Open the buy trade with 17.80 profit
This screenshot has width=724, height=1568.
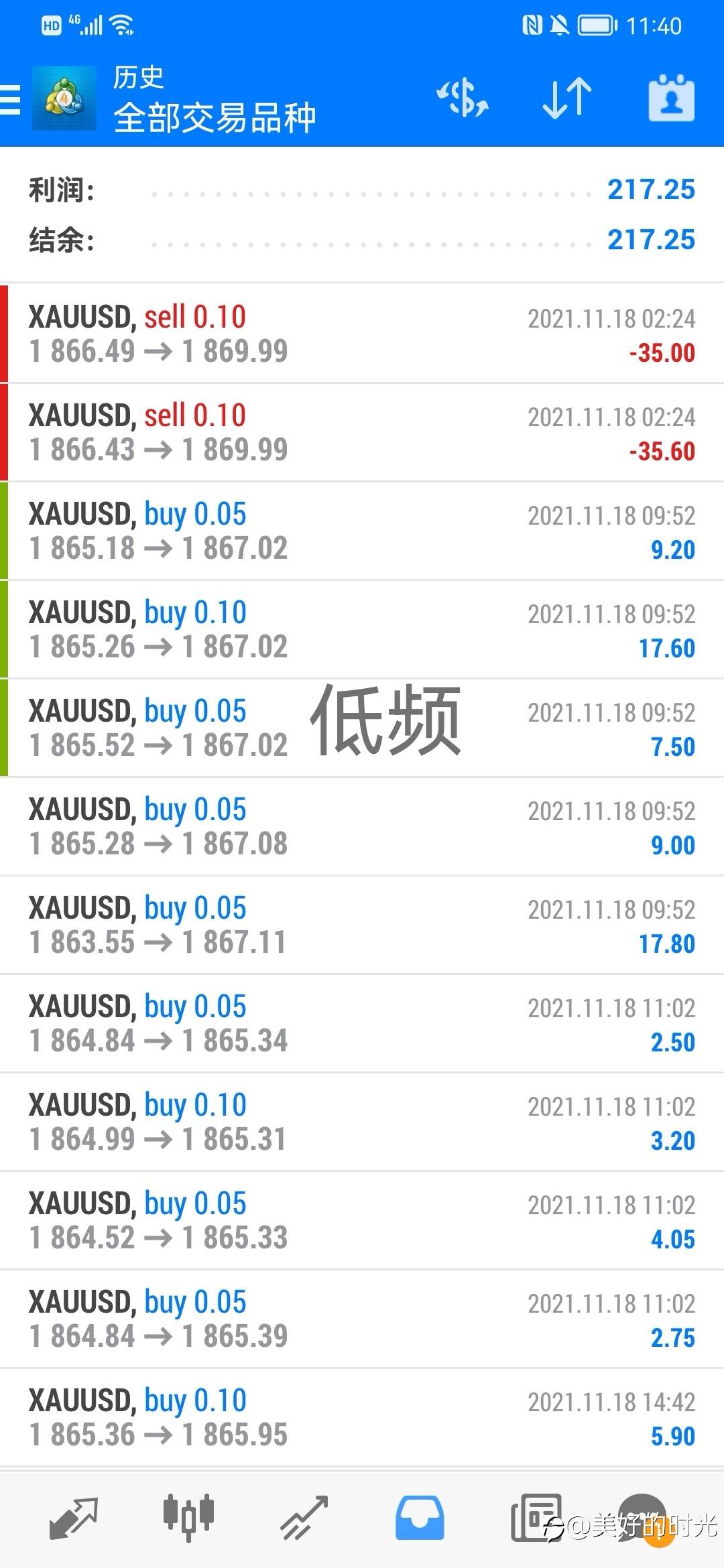[x=362, y=925]
